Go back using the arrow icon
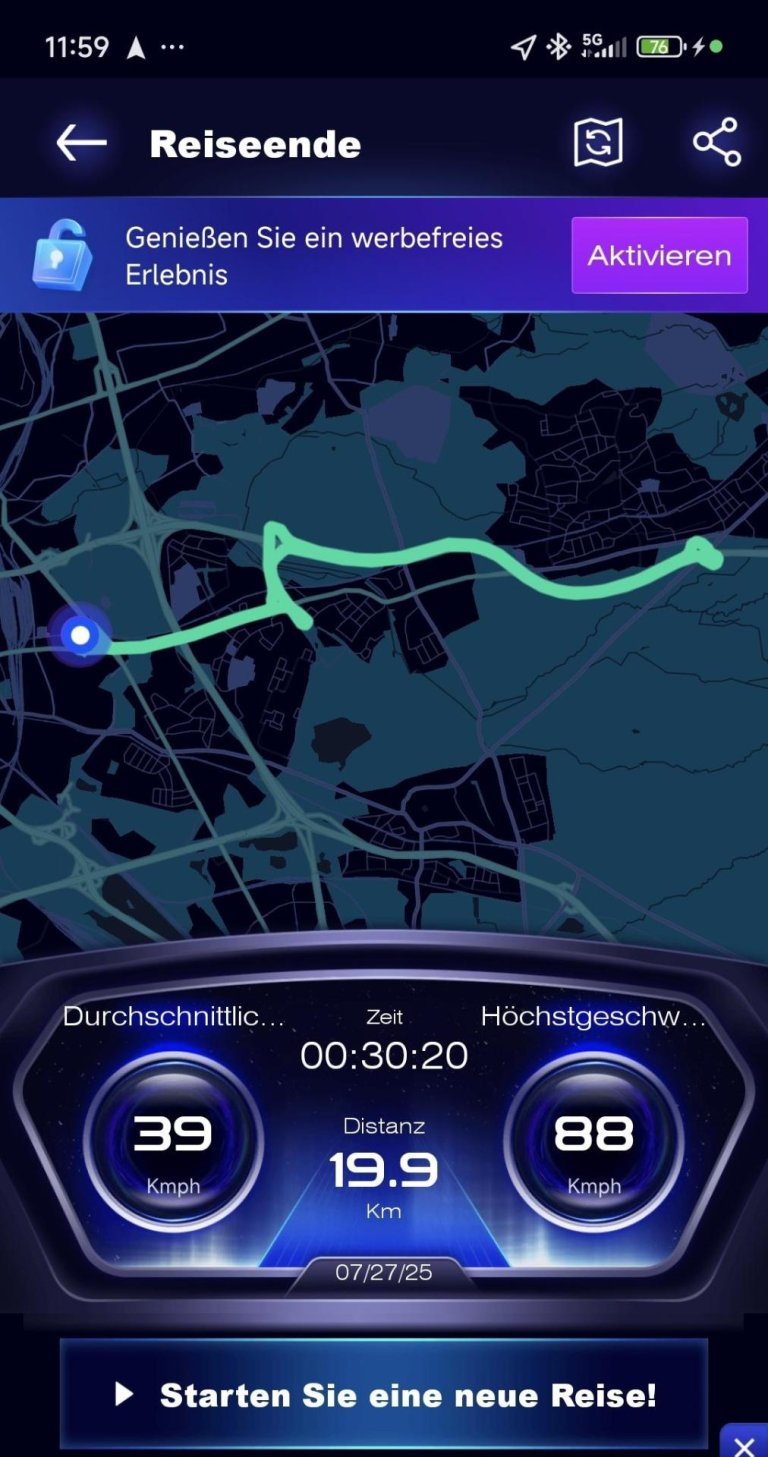768x1457 pixels. click(x=81, y=143)
